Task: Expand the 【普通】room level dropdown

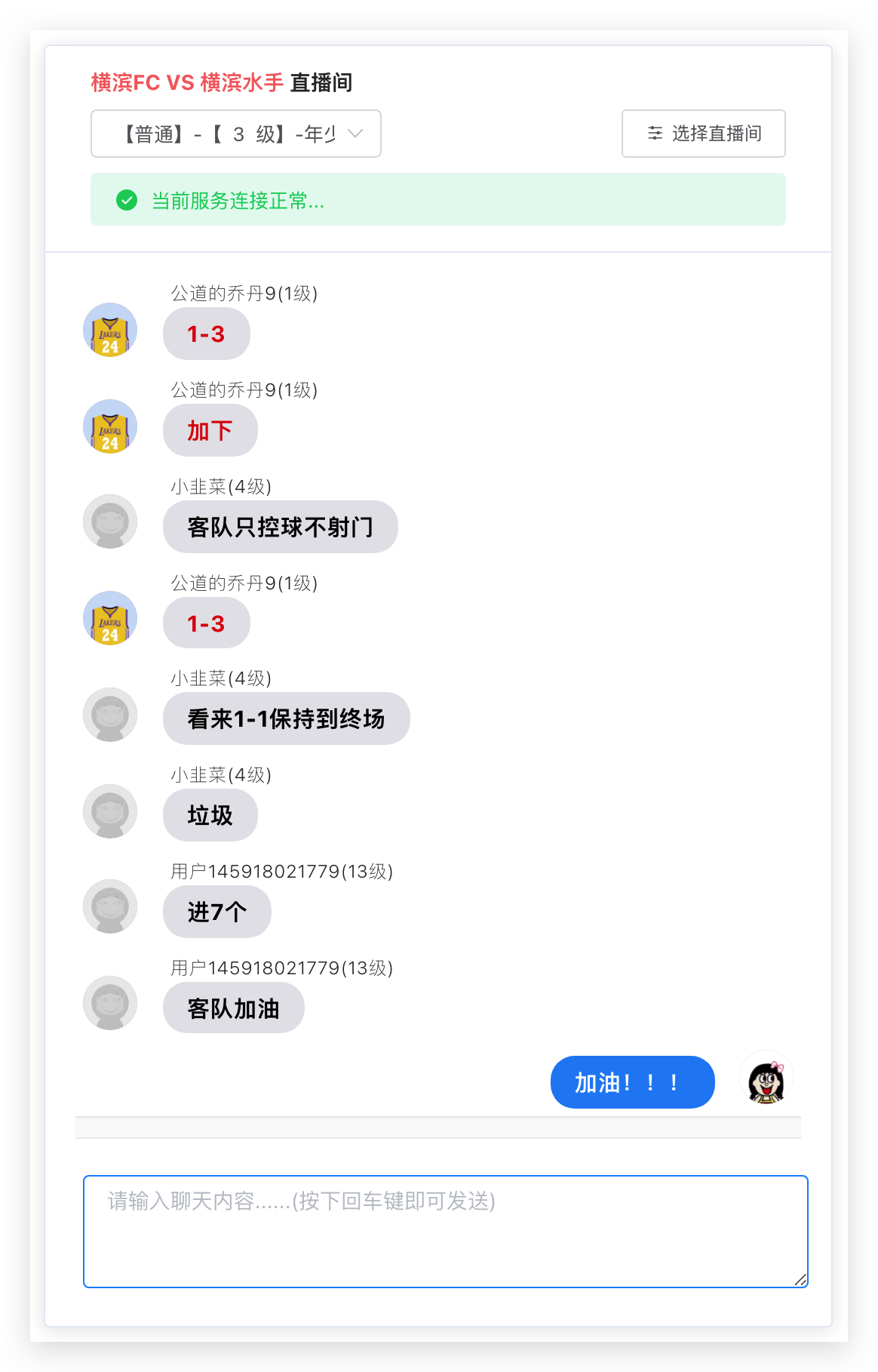Action: point(235,134)
